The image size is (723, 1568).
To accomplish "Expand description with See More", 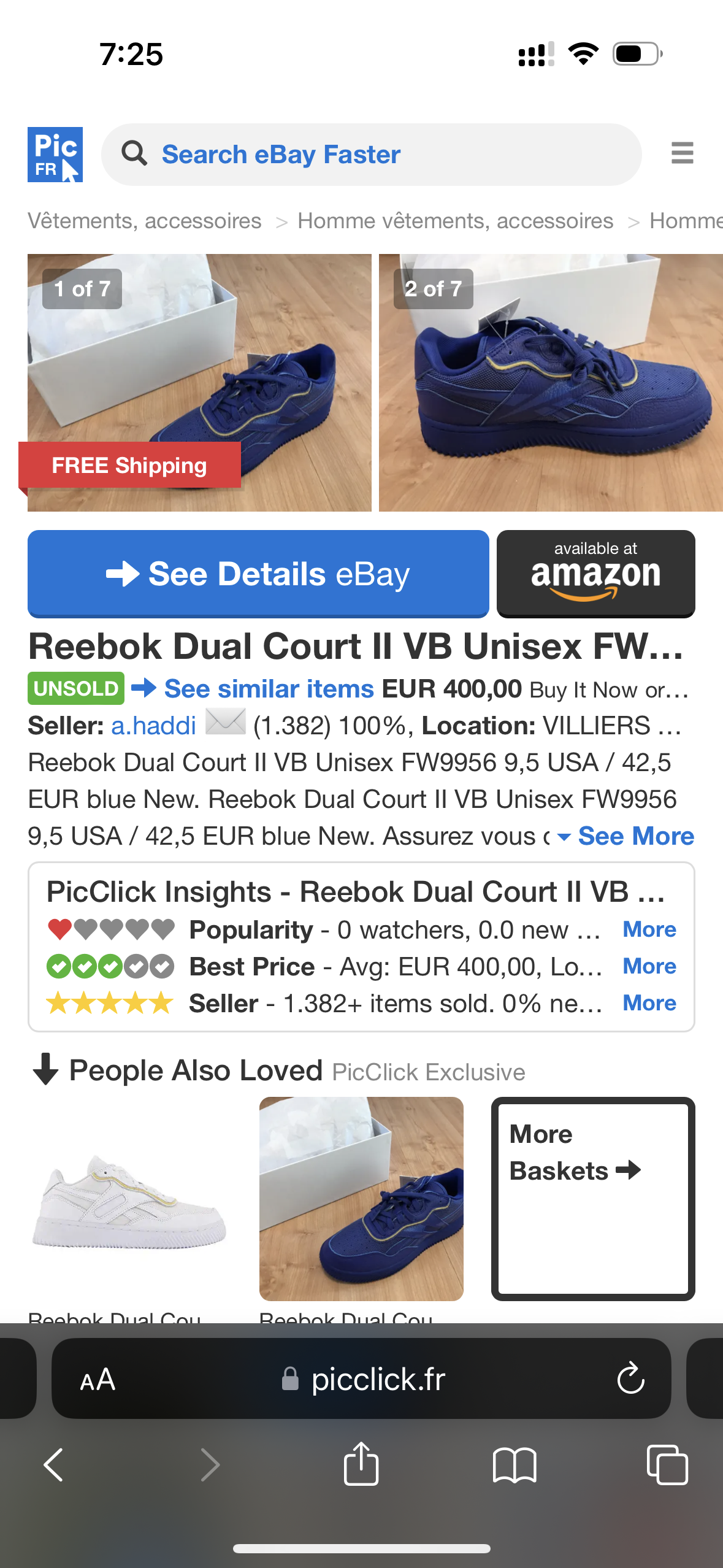I will 635,836.
